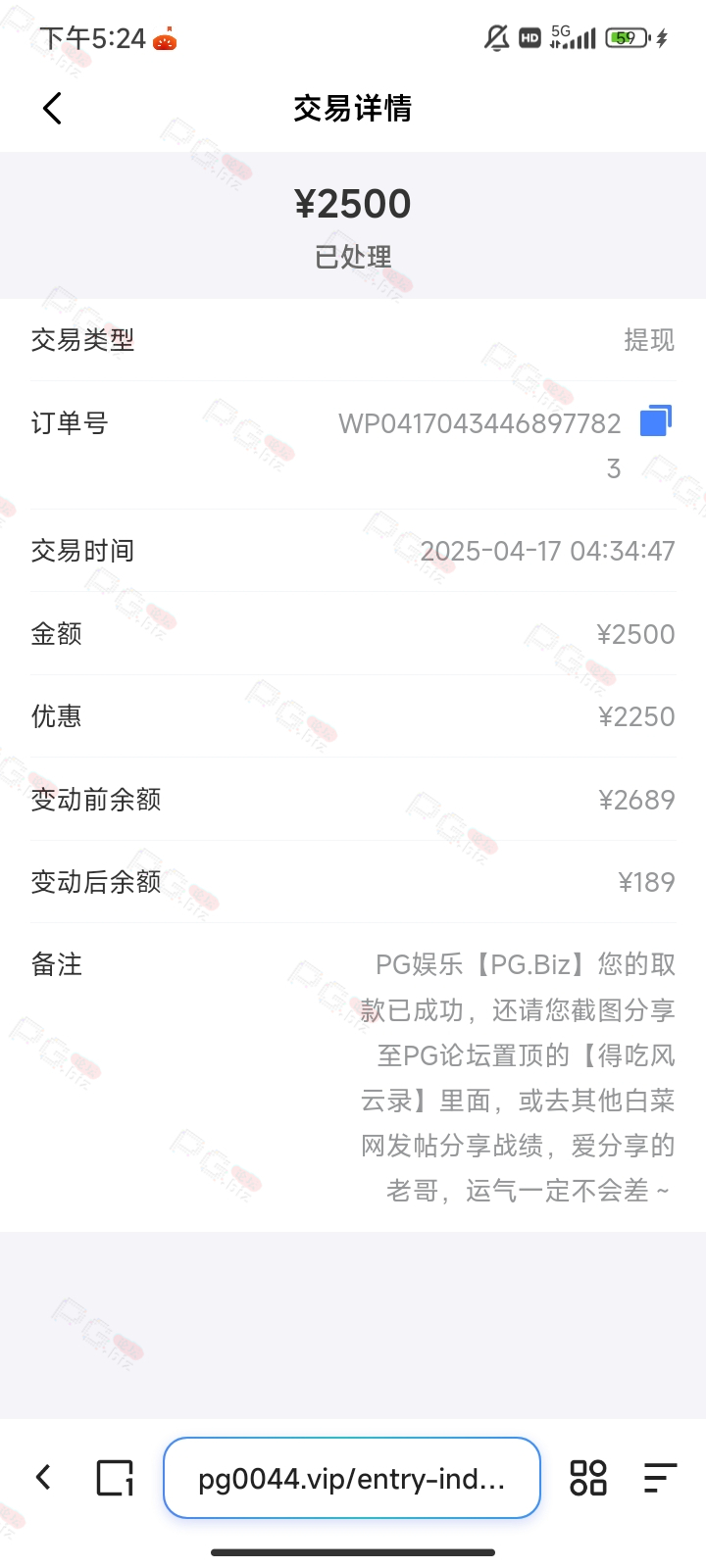Open the browser tabs switcher
This screenshot has width=706, height=1568.
coord(115,1478)
